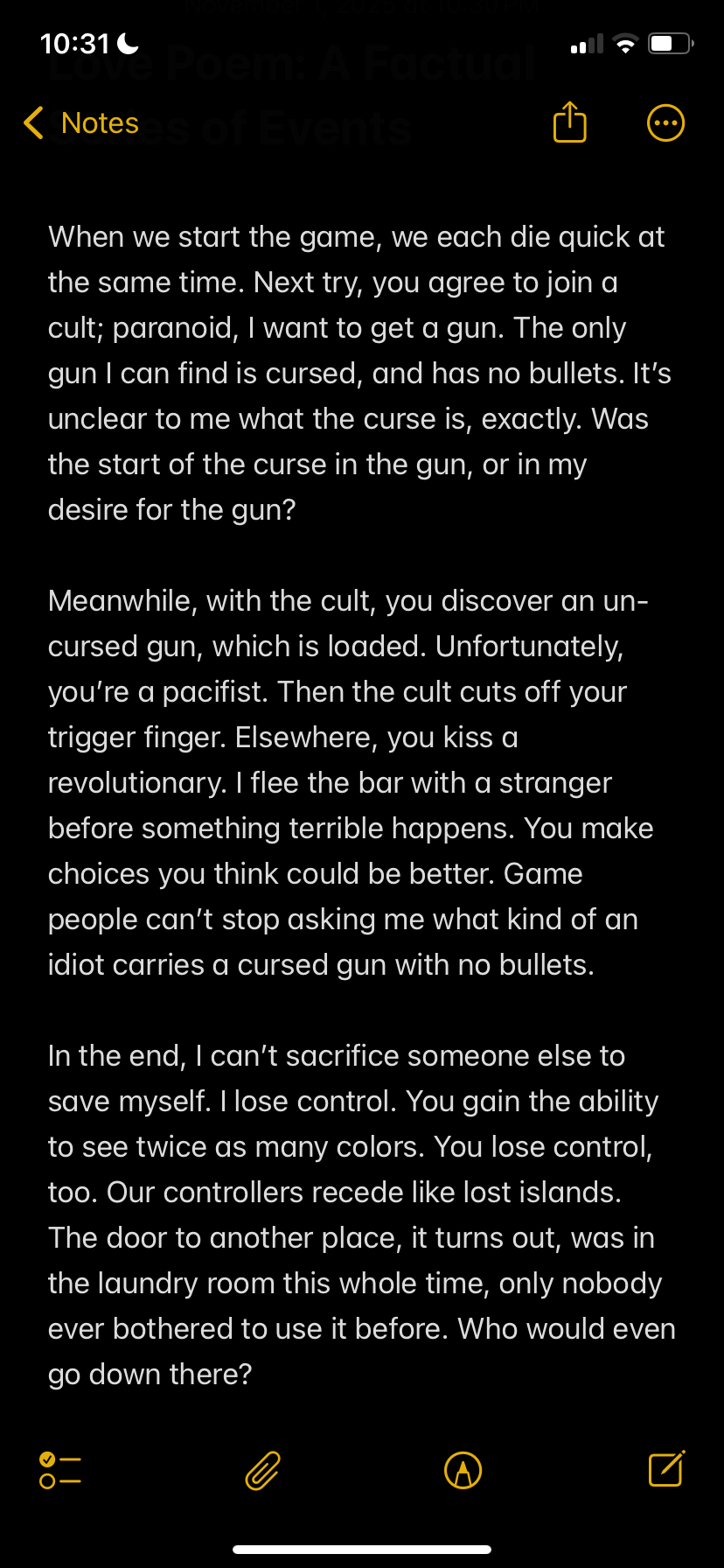Add a checklist to the note

coord(60,1470)
